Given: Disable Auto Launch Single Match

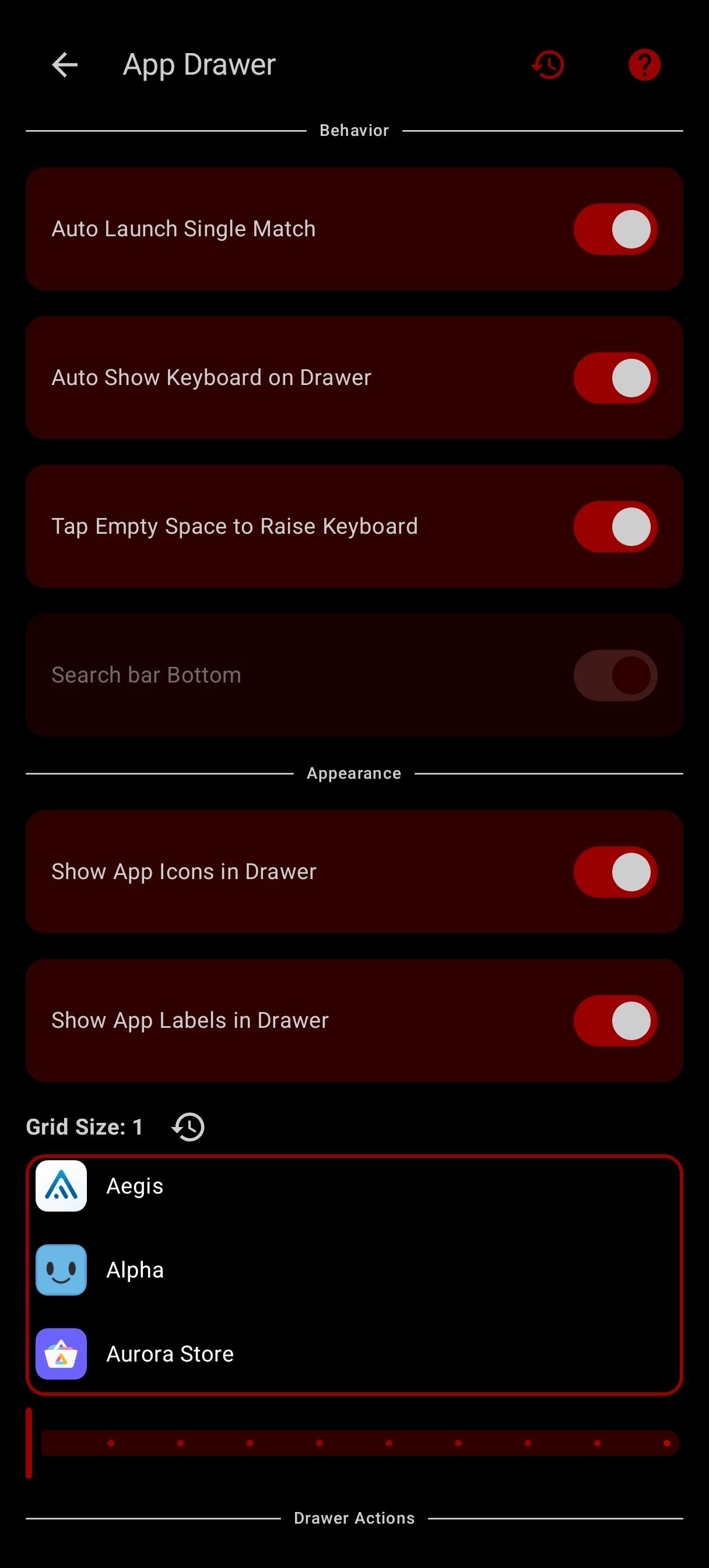Looking at the screenshot, I should pos(615,229).
